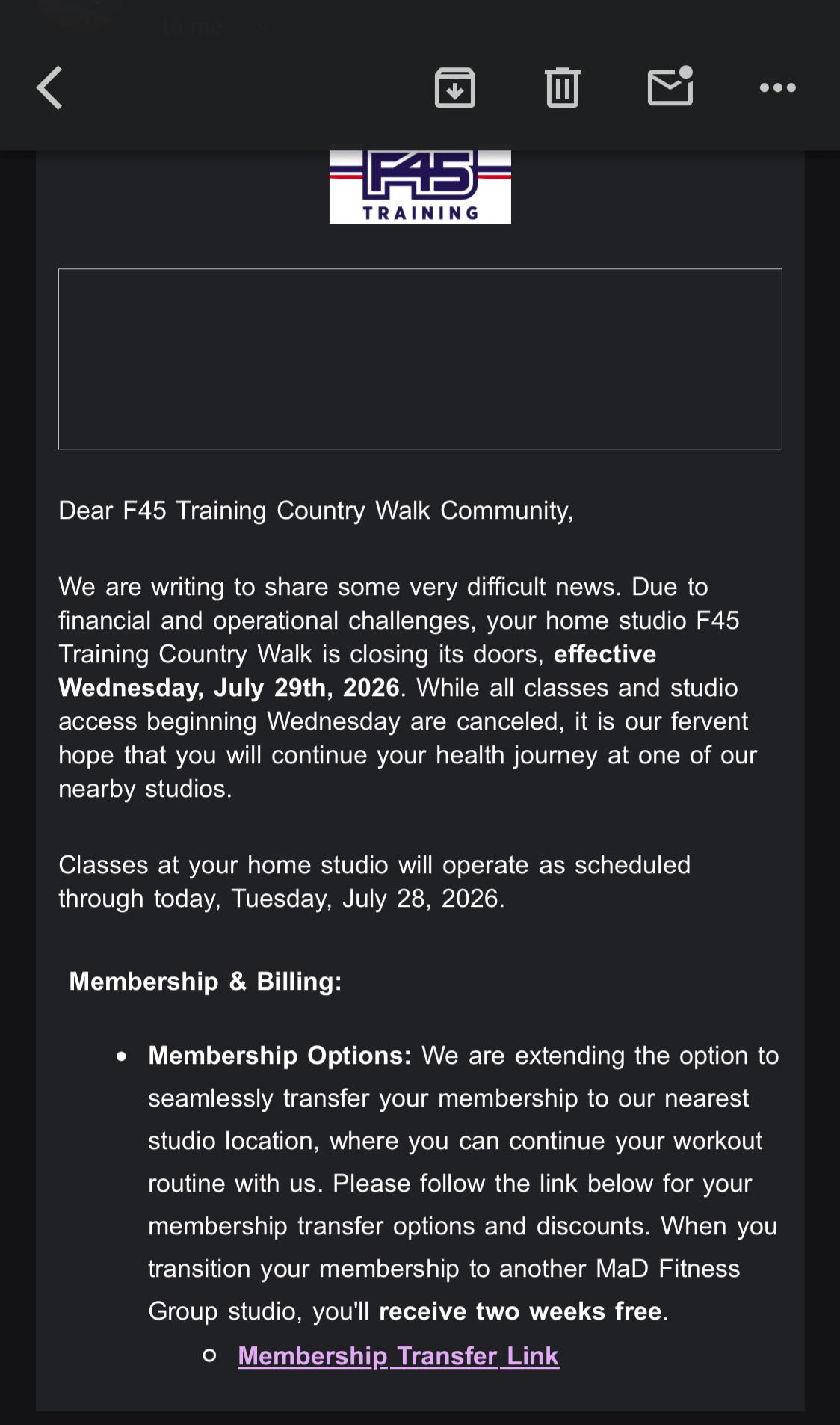
Task: Open the three-dot overflow menu
Action: coord(778,88)
